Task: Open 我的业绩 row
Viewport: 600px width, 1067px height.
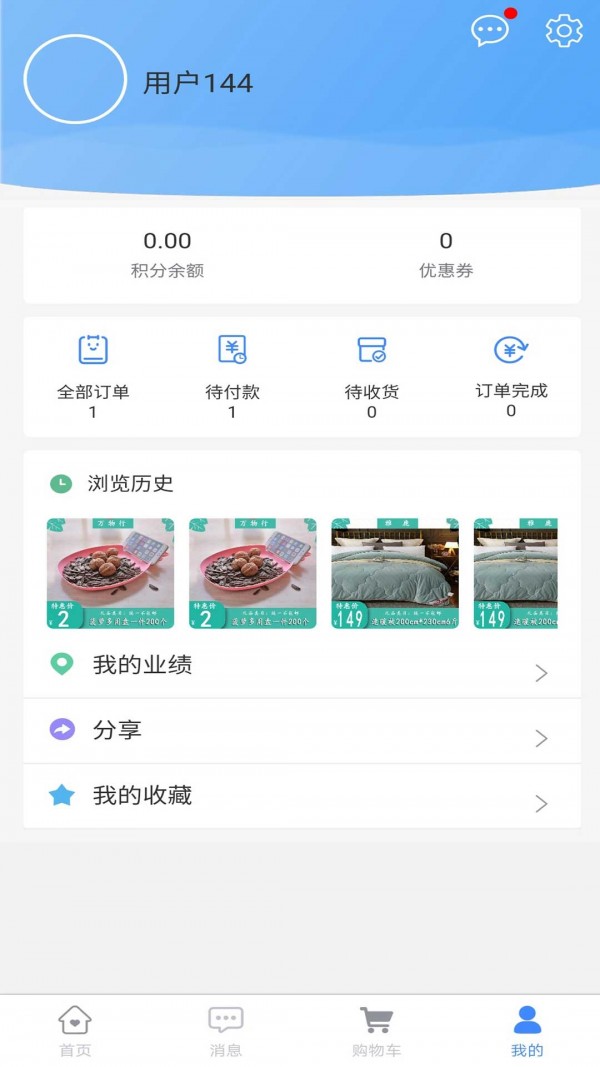Action: pyautogui.click(x=302, y=666)
